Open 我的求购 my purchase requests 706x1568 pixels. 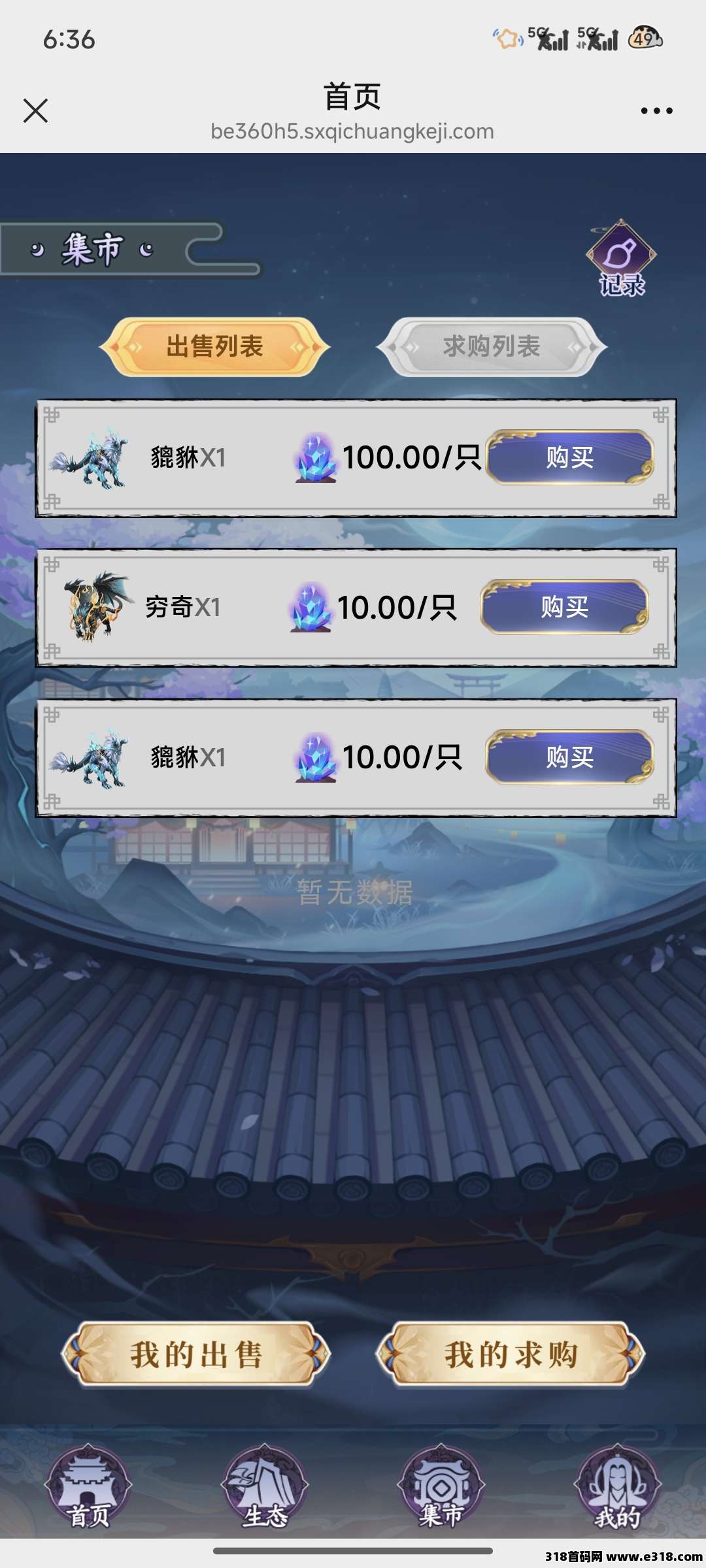pyautogui.click(x=511, y=1354)
